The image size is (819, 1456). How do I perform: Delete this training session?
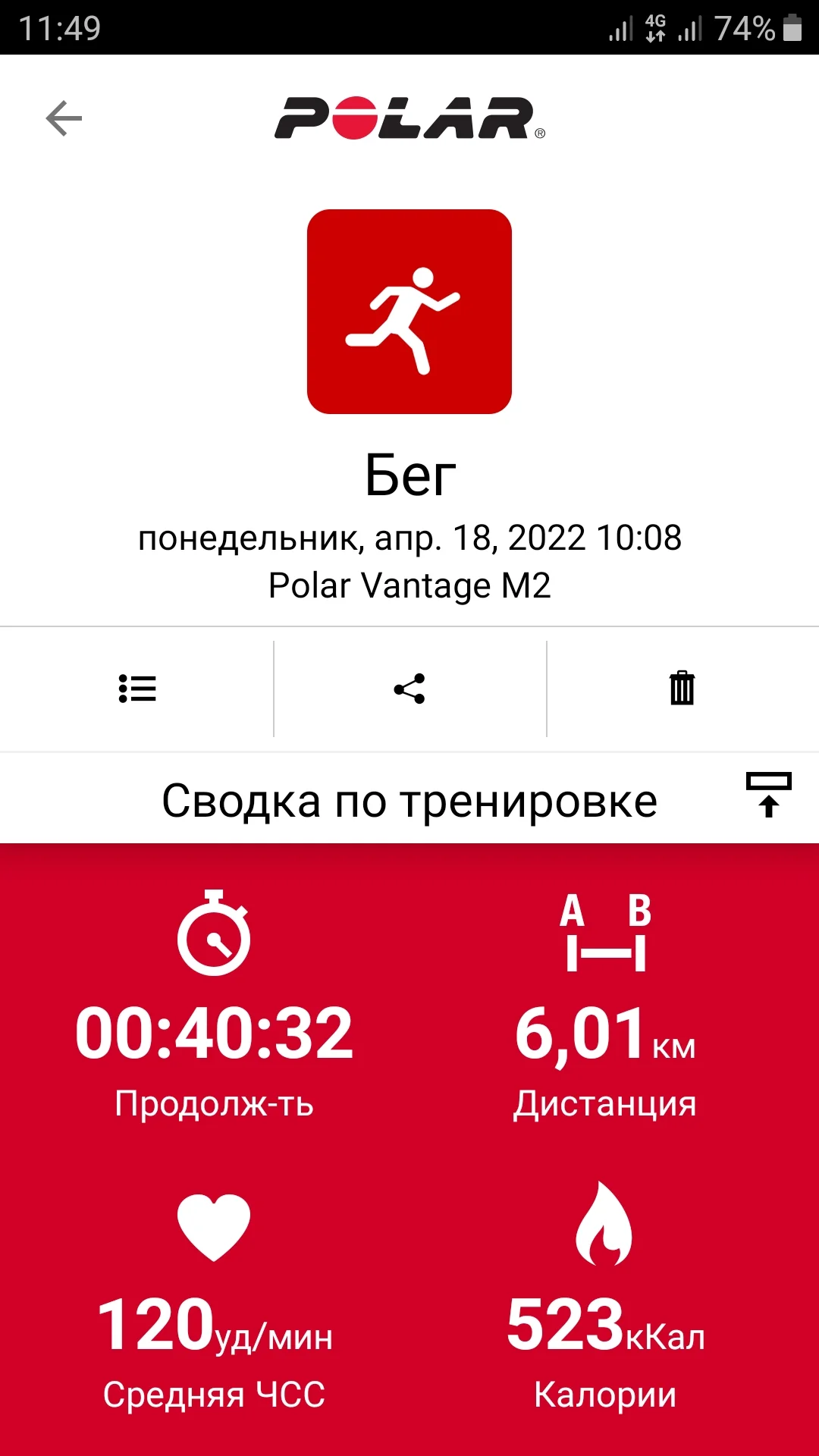click(682, 689)
